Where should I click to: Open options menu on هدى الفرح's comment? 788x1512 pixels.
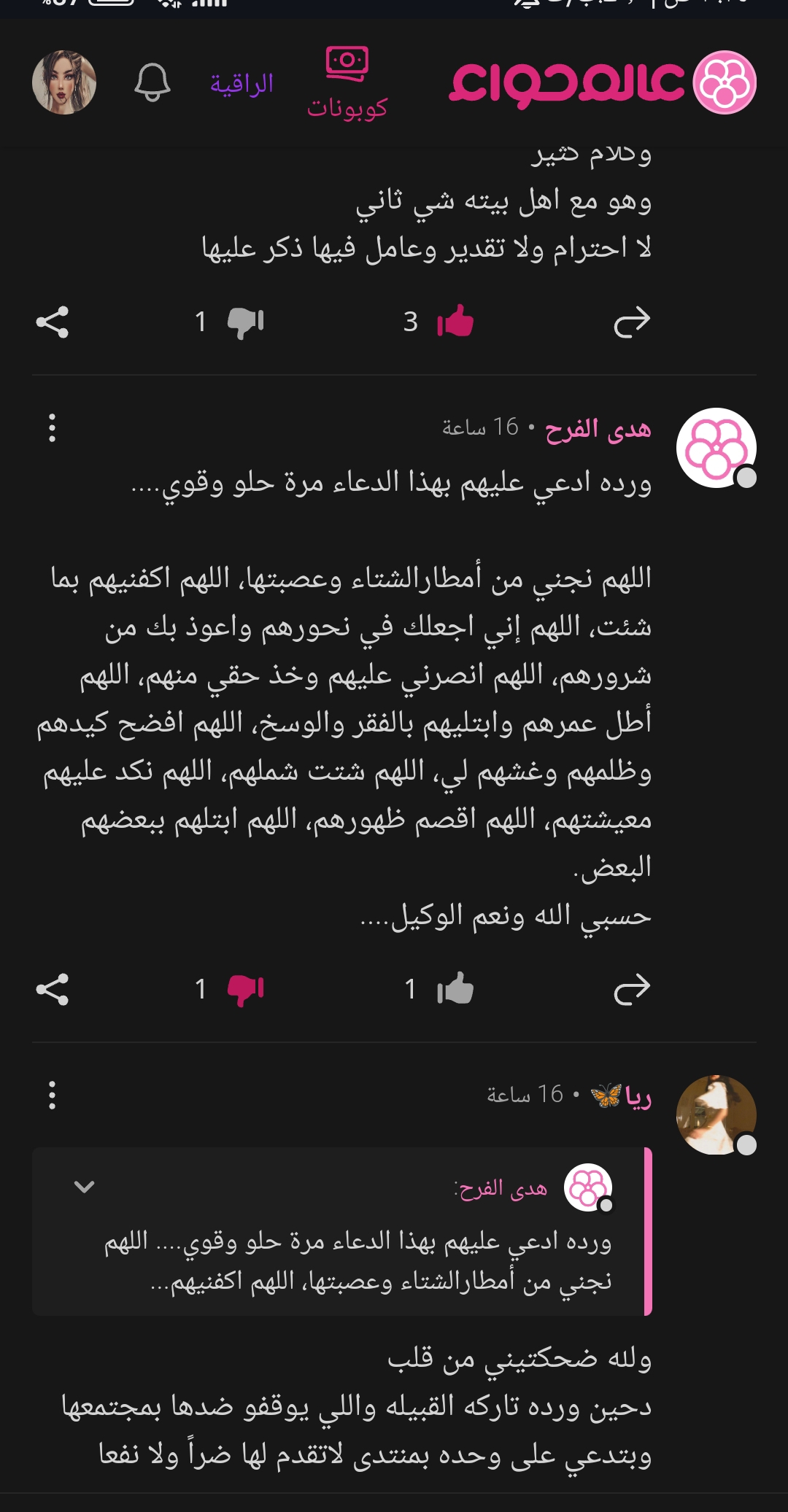tap(52, 427)
